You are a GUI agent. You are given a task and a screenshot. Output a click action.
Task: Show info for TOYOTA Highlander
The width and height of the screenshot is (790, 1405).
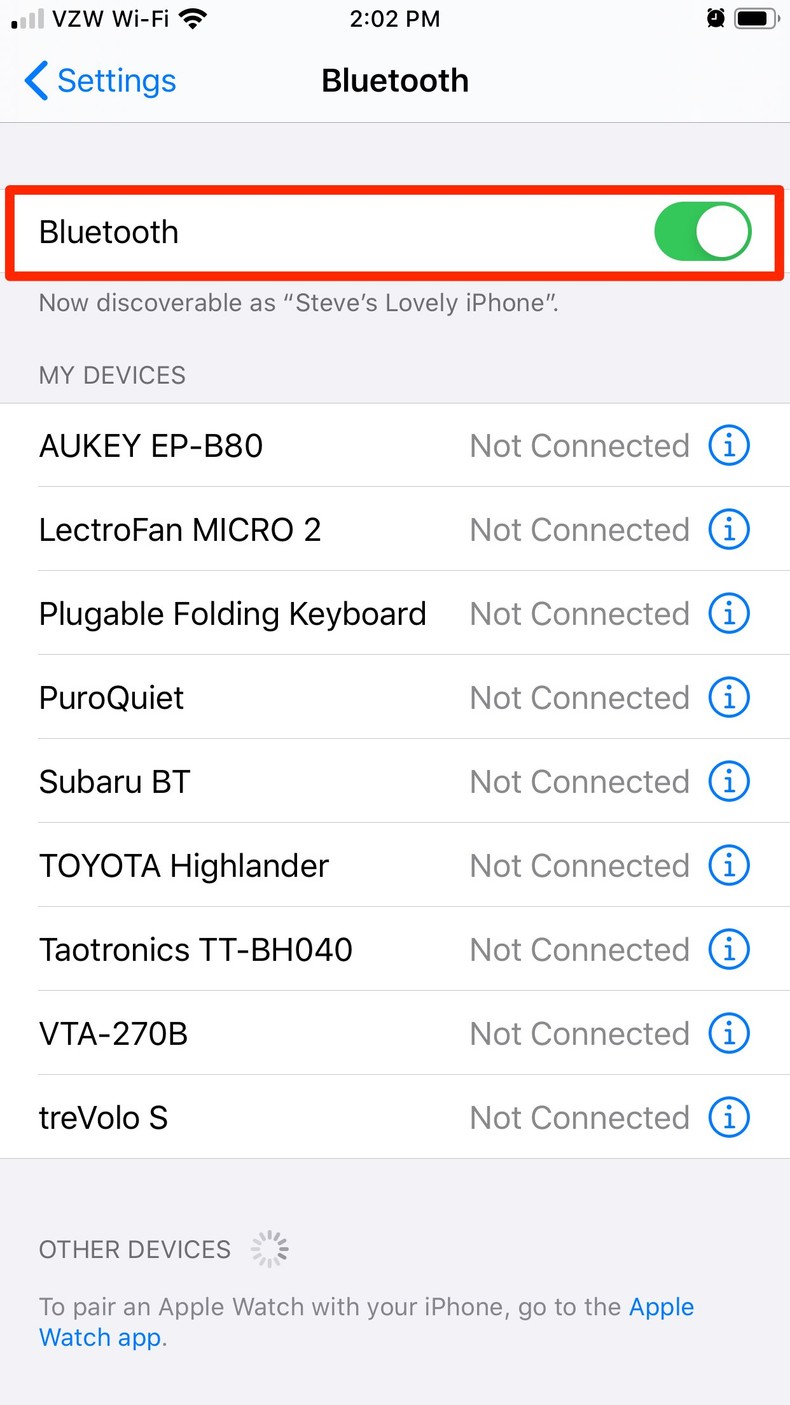click(x=729, y=866)
